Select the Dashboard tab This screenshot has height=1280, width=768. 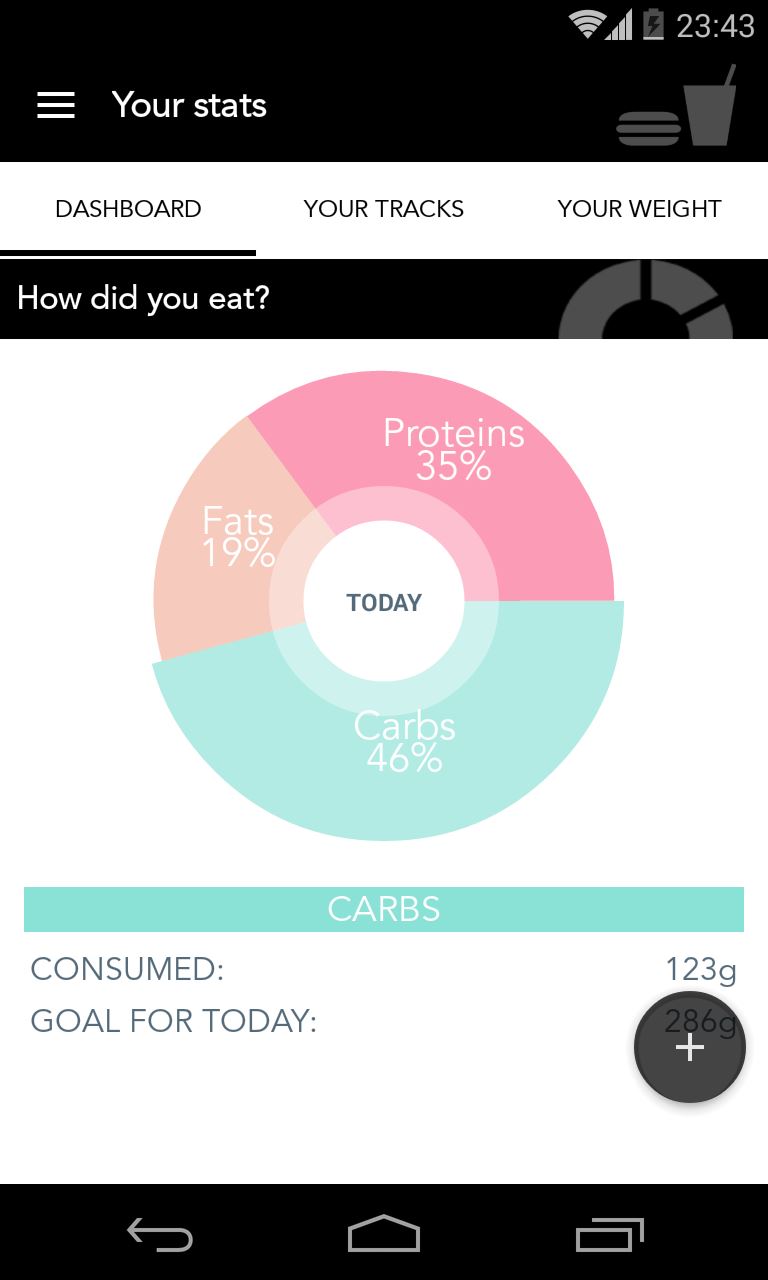[128, 209]
